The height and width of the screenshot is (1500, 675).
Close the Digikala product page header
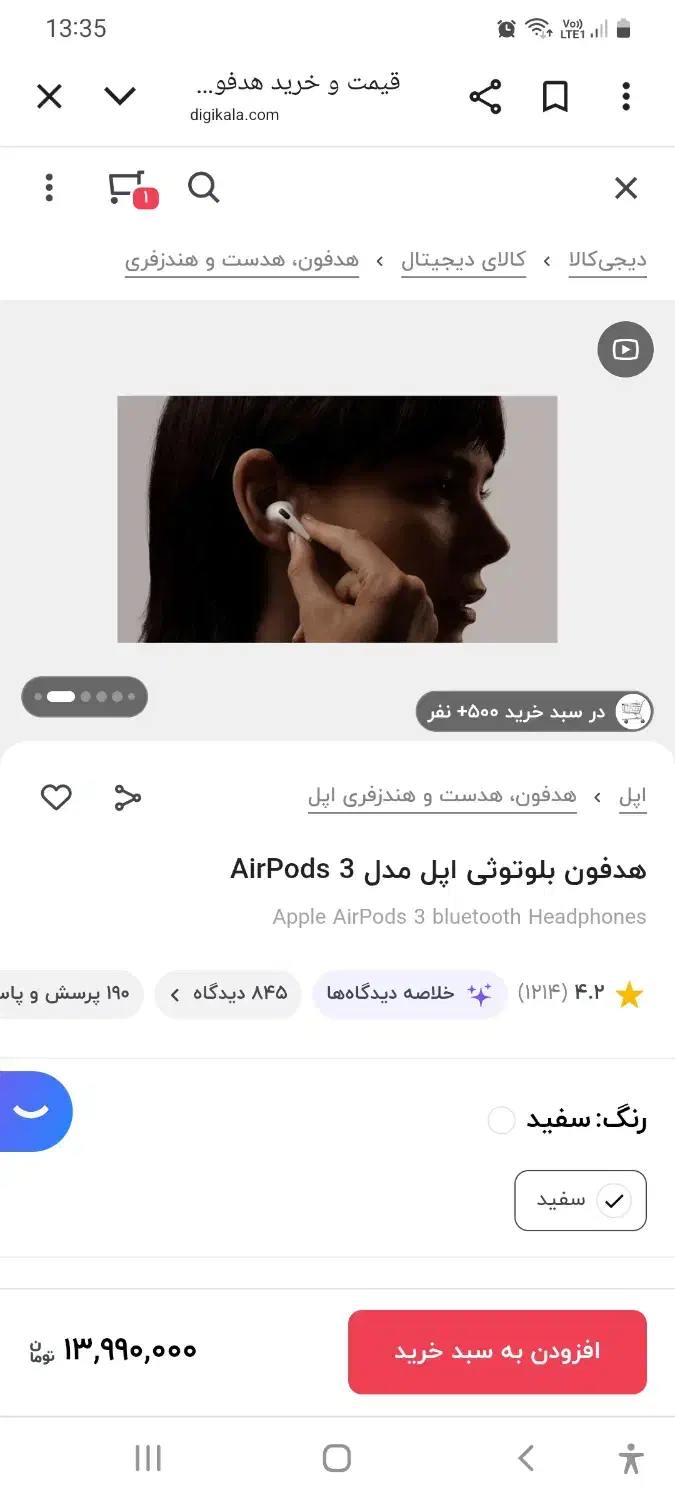(x=626, y=188)
